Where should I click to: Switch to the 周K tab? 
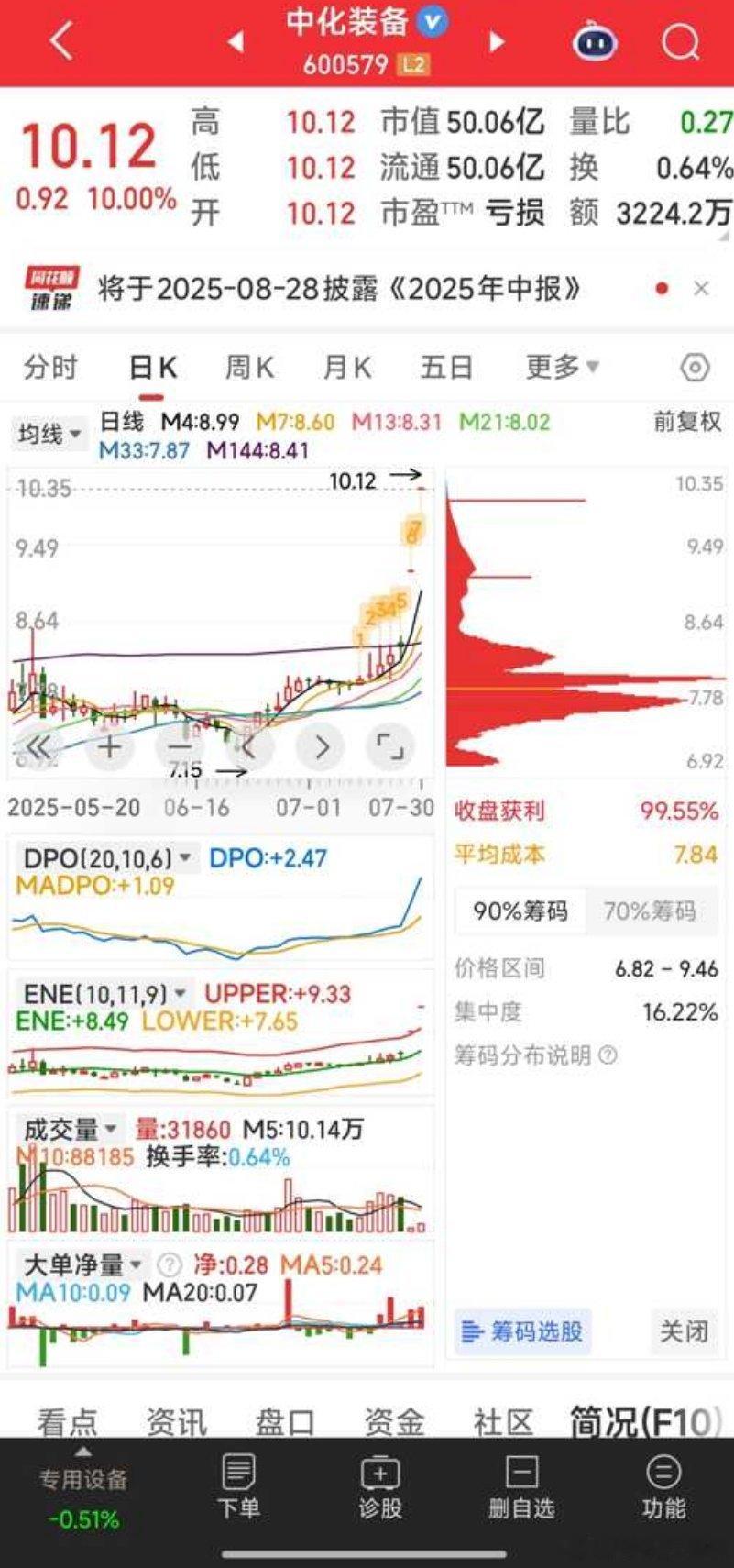pos(249,368)
